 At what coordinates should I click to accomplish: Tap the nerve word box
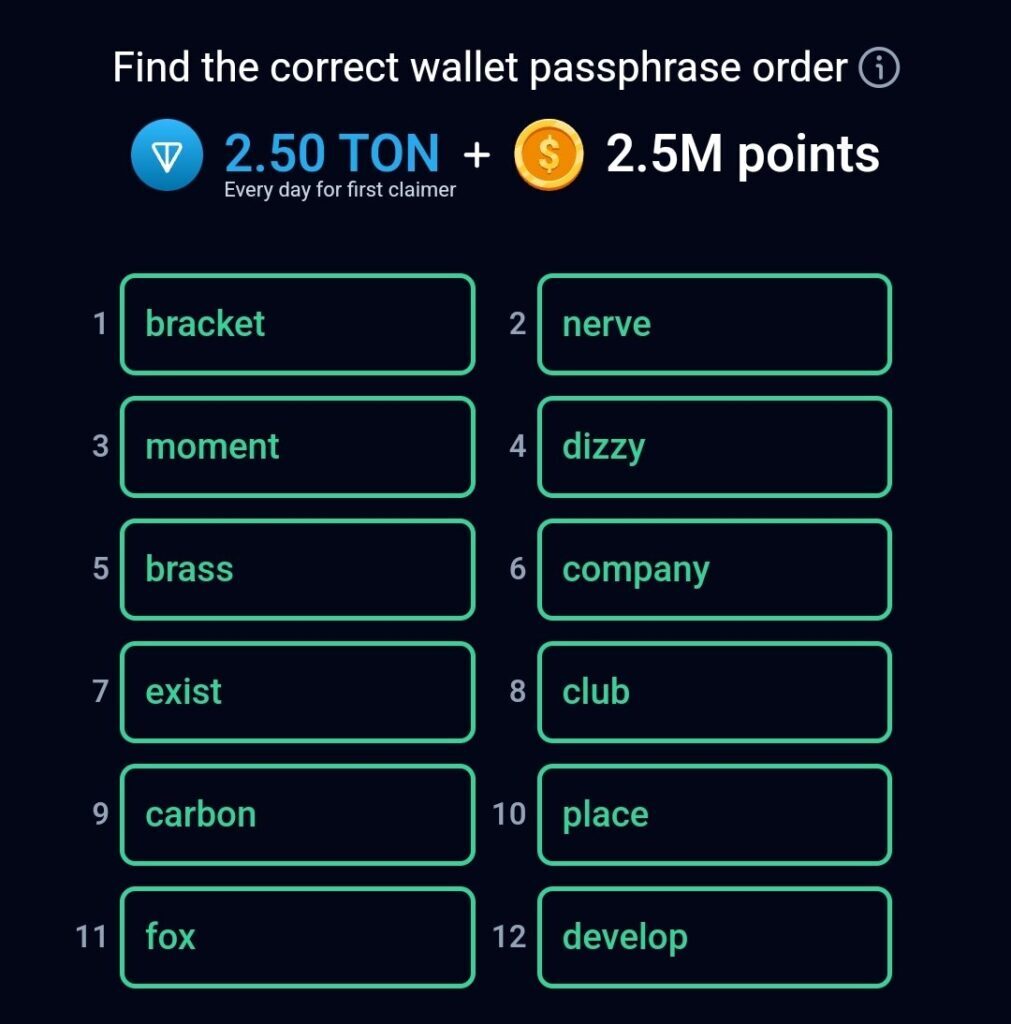(714, 325)
